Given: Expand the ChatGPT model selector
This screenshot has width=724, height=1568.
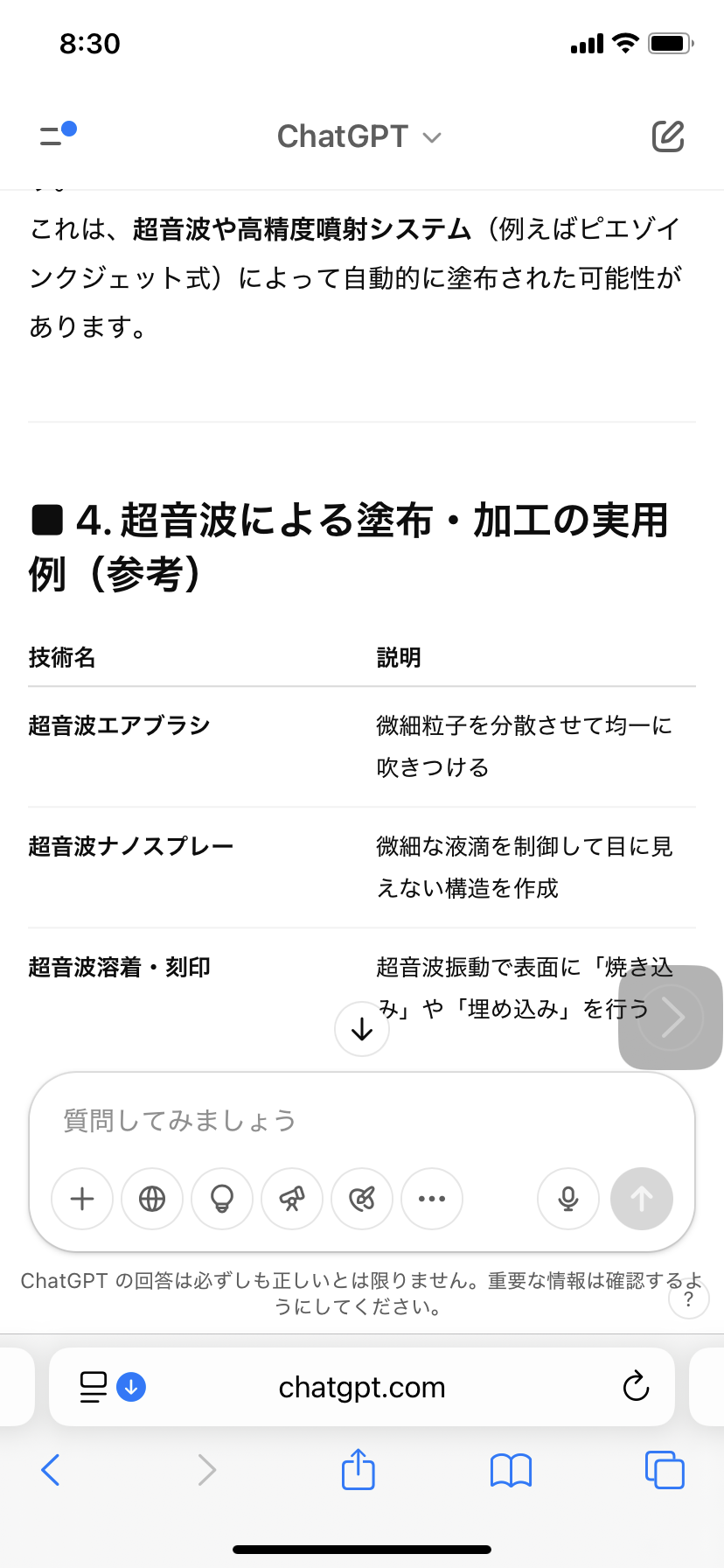Looking at the screenshot, I should pos(359,136).
